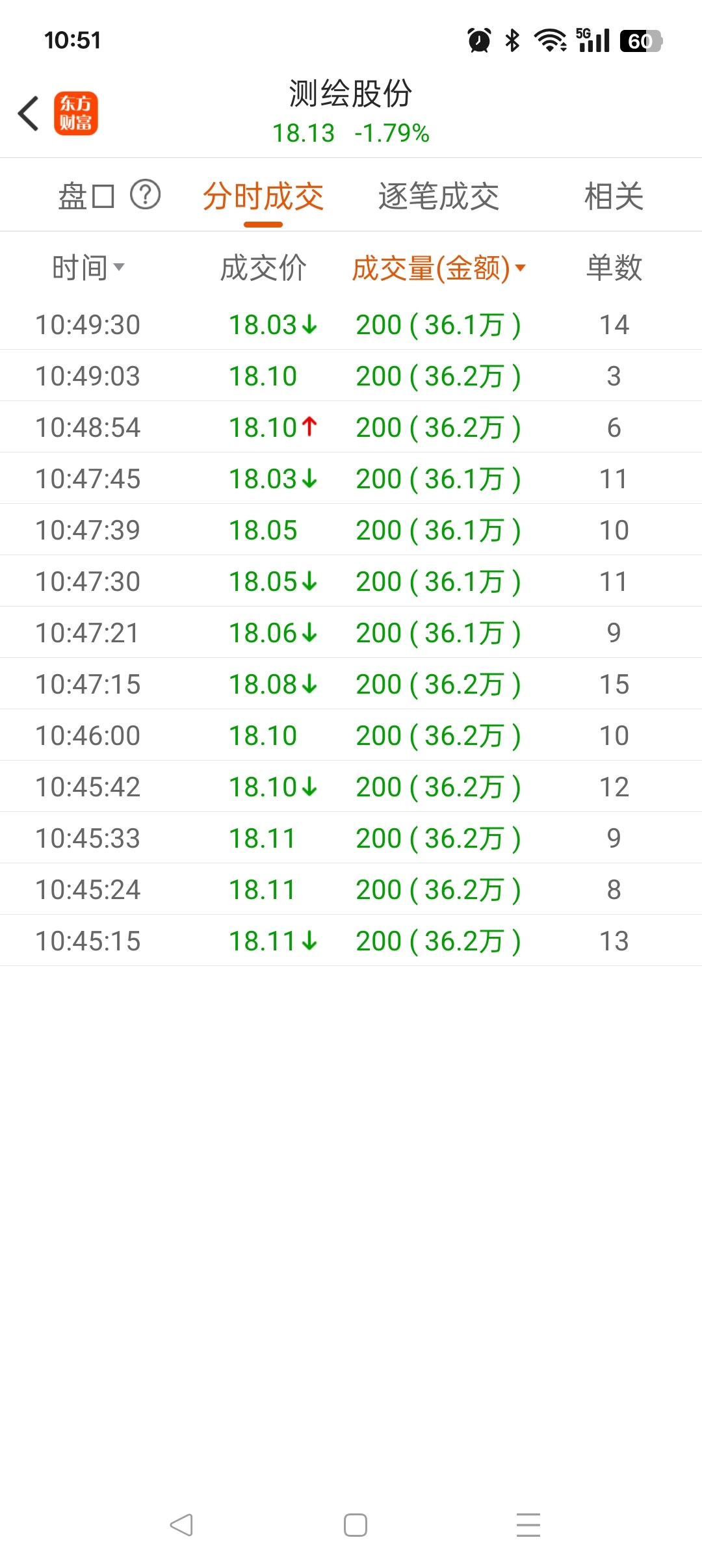Select the 分时成交 tab
This screenshot has width=702, height=1568.
[263, 196]
